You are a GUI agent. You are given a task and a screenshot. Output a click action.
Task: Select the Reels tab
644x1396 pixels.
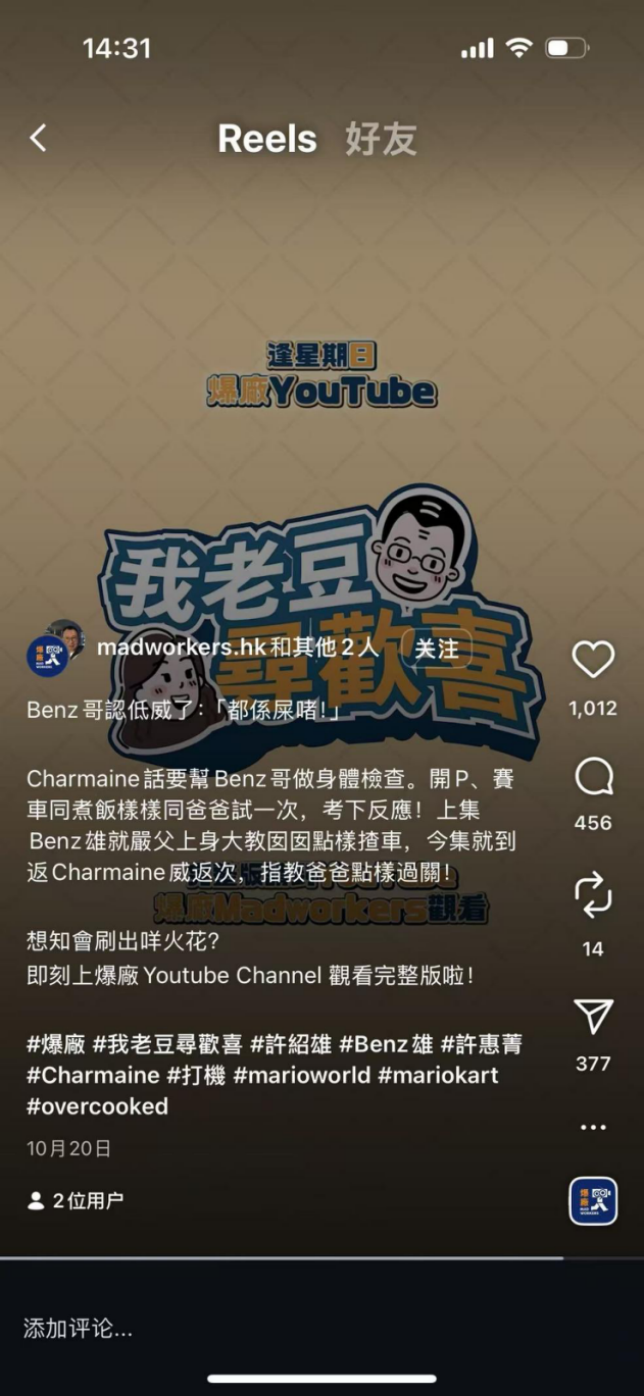[x=267, y=140]
